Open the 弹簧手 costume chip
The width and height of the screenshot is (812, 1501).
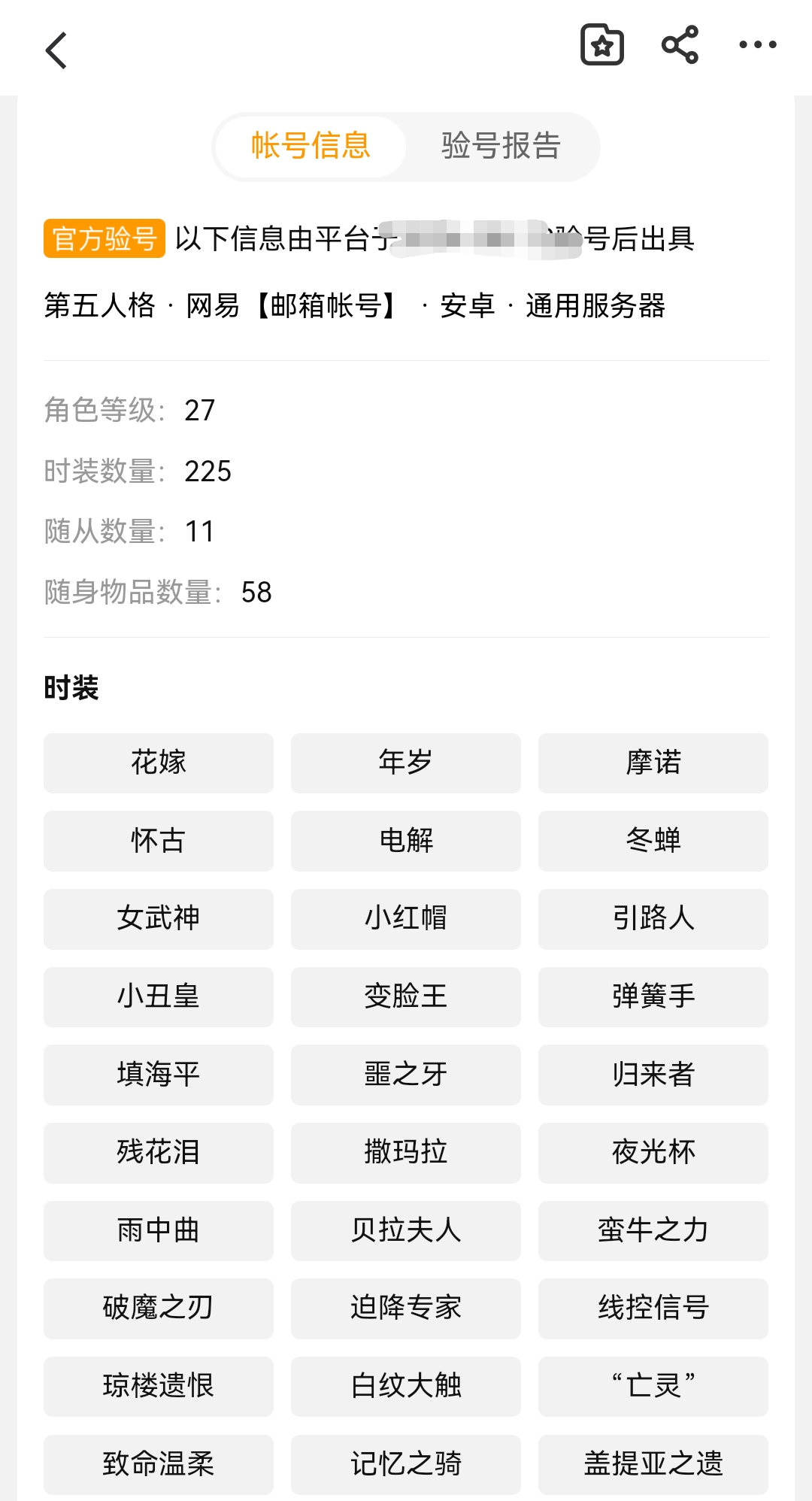[653, 996]
